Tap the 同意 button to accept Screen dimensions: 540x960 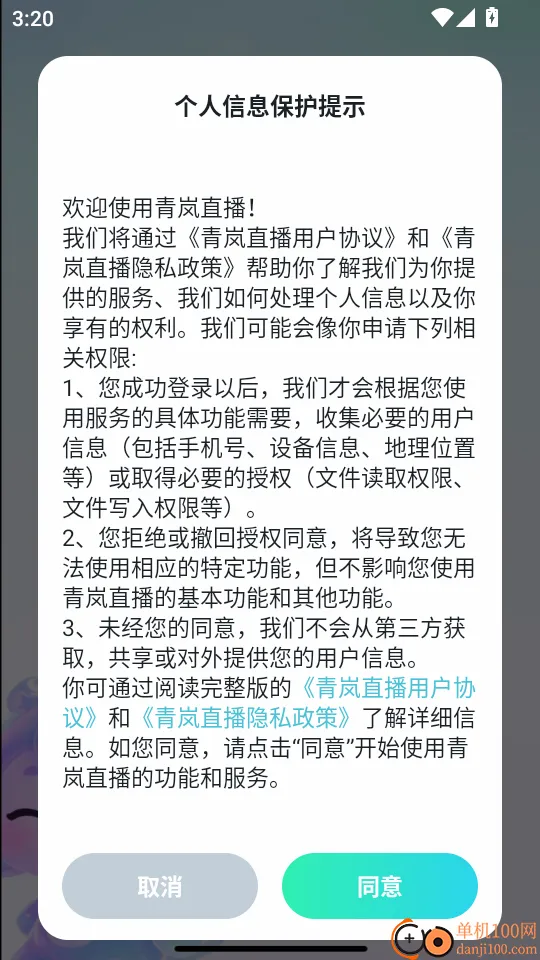(380, 886)
